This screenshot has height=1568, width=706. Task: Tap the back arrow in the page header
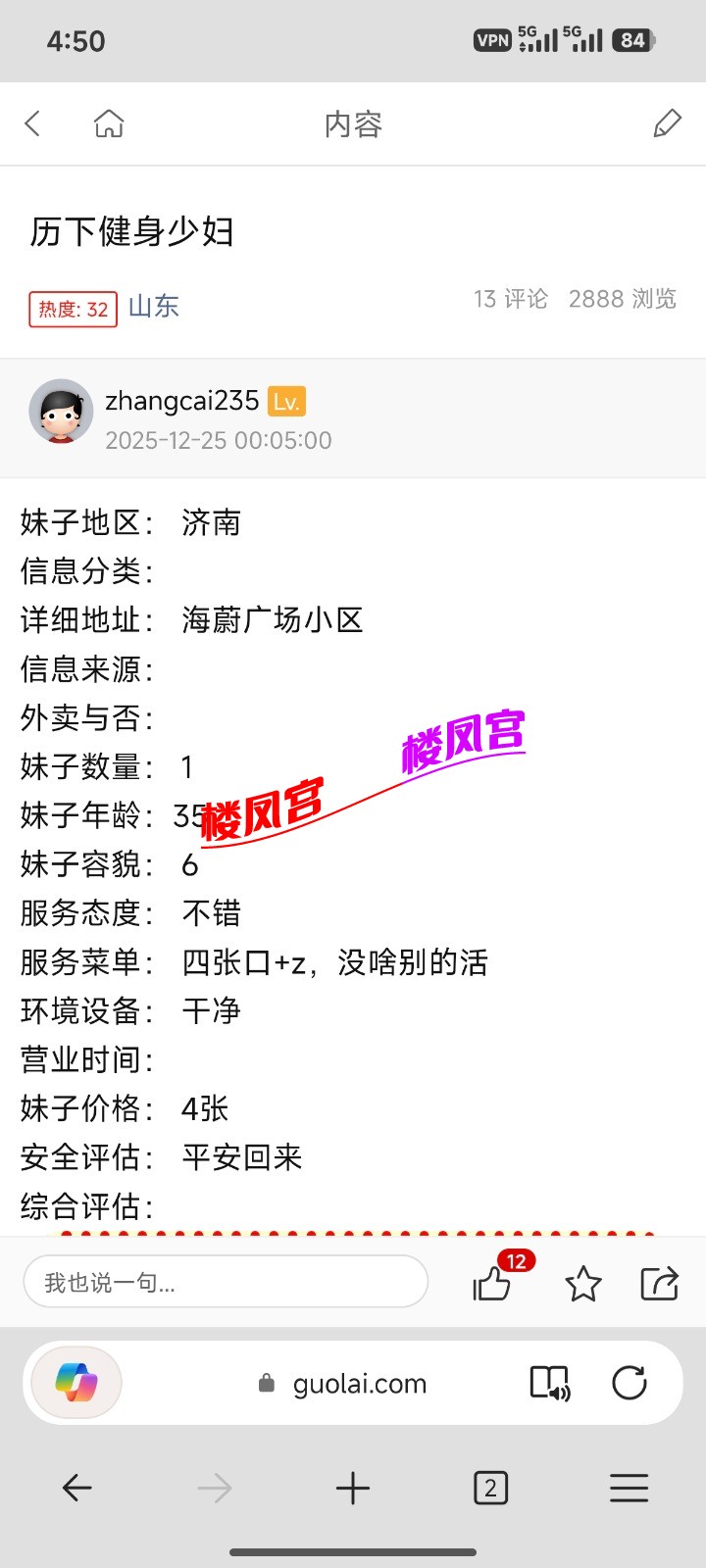33,123
